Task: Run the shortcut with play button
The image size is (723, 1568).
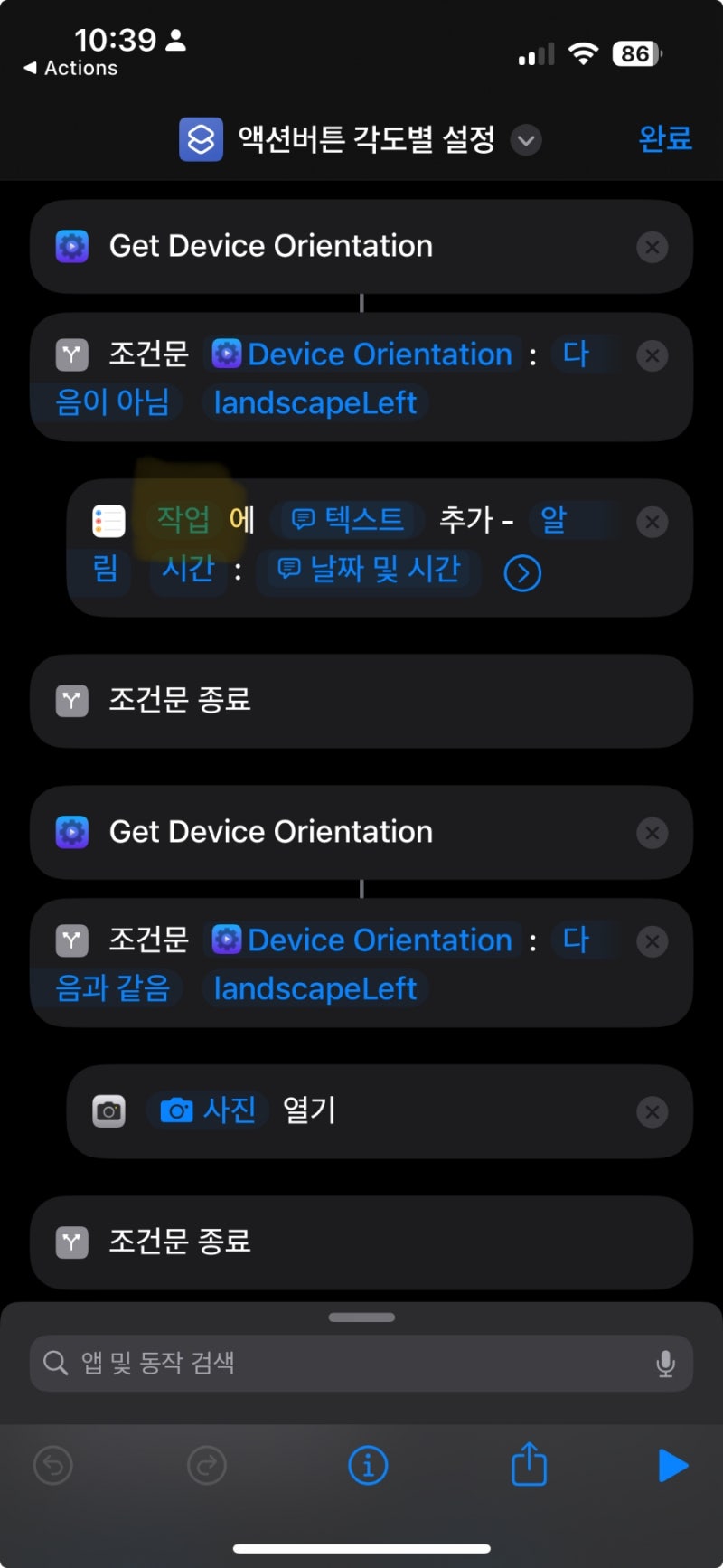Action: [x=672, y=1465]
